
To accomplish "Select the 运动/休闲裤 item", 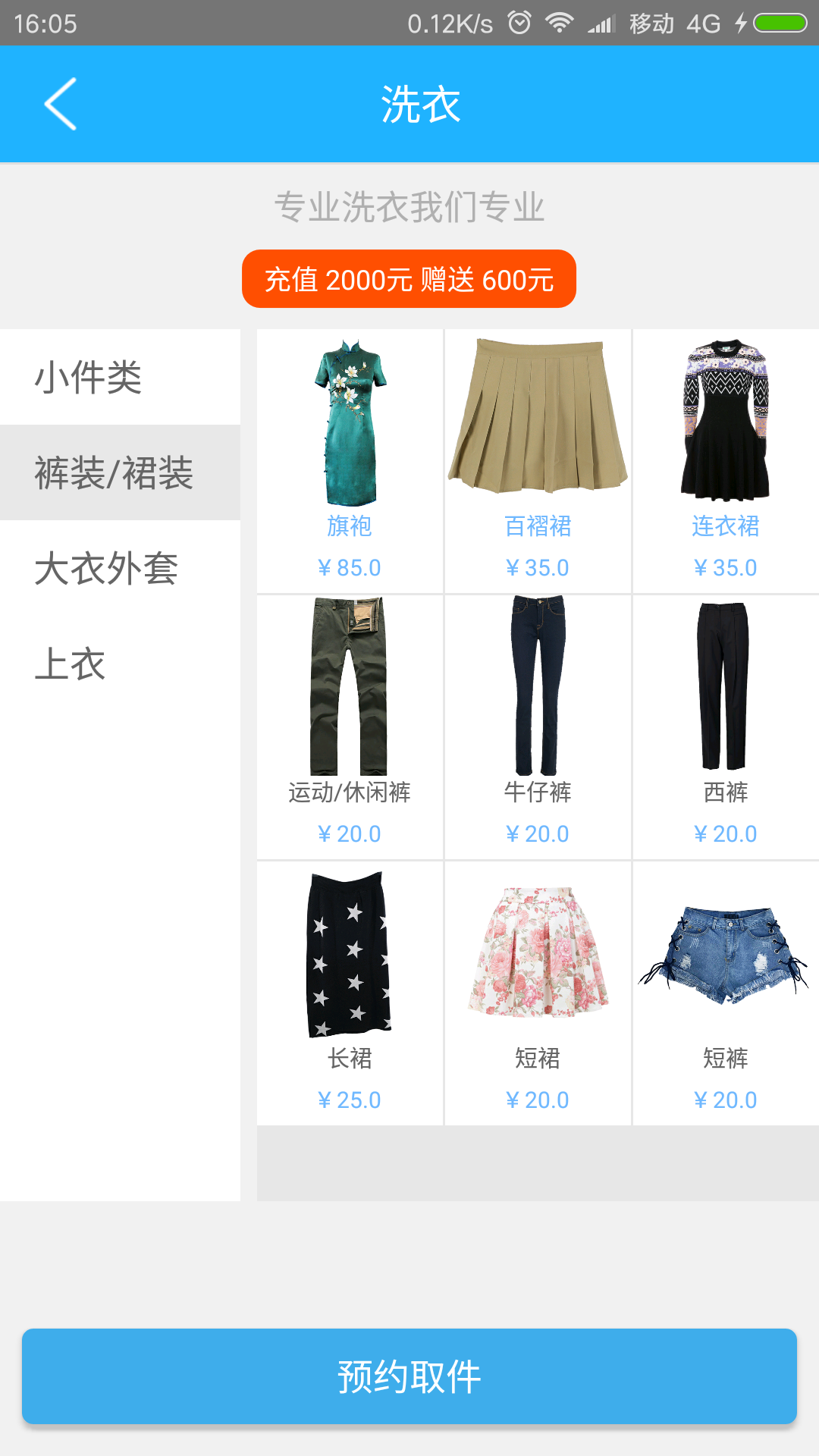I will point(350,726).
